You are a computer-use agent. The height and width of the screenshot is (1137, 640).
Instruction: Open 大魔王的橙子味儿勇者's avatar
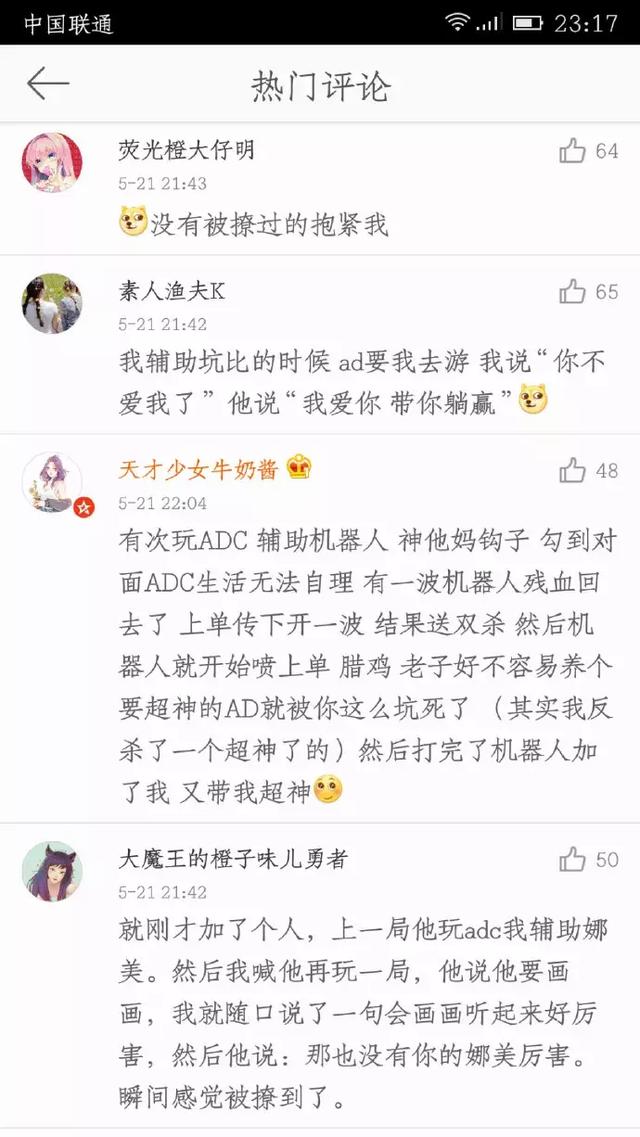pyautogui.click(x=52, y=871)
